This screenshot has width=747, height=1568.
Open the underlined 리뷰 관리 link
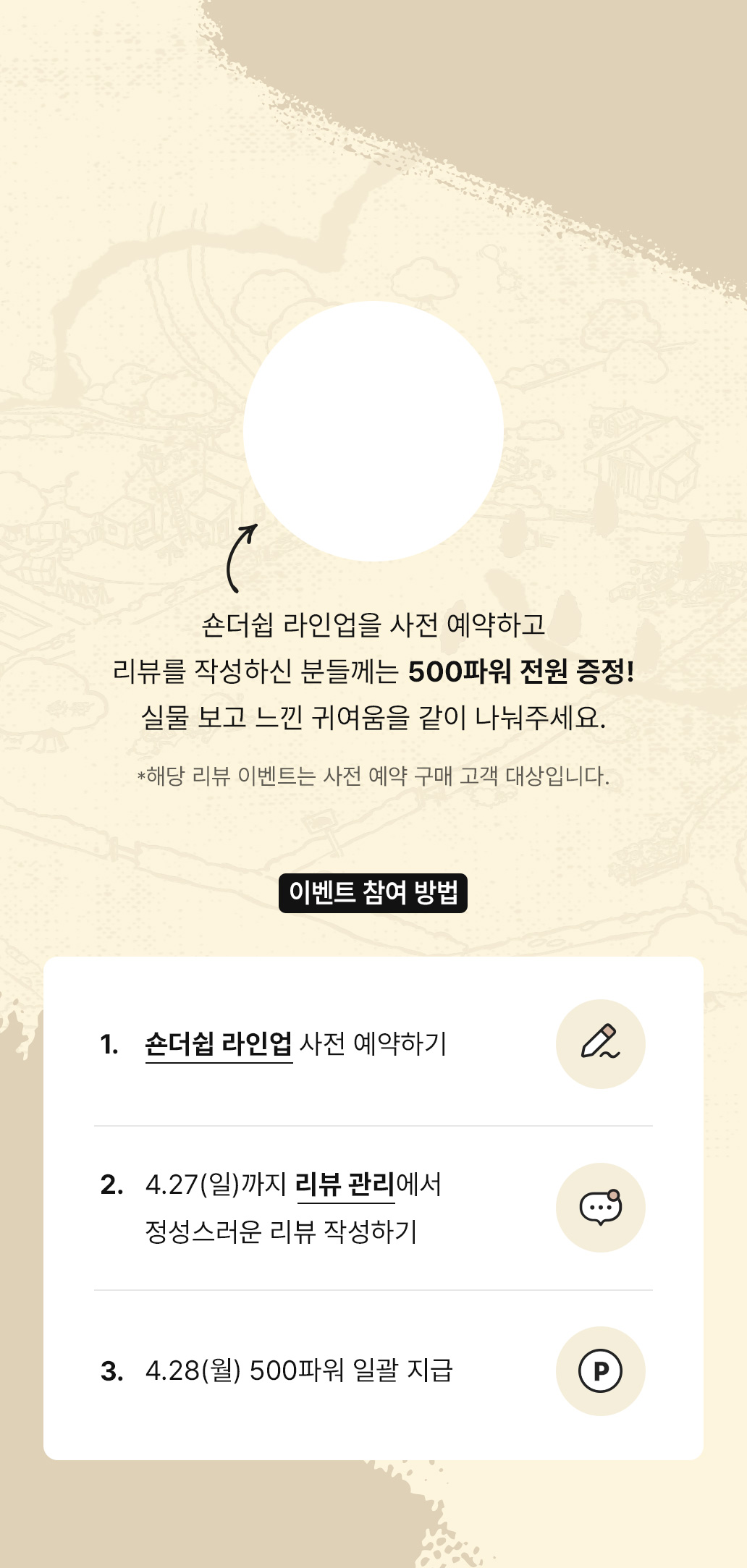point(345,1185)
